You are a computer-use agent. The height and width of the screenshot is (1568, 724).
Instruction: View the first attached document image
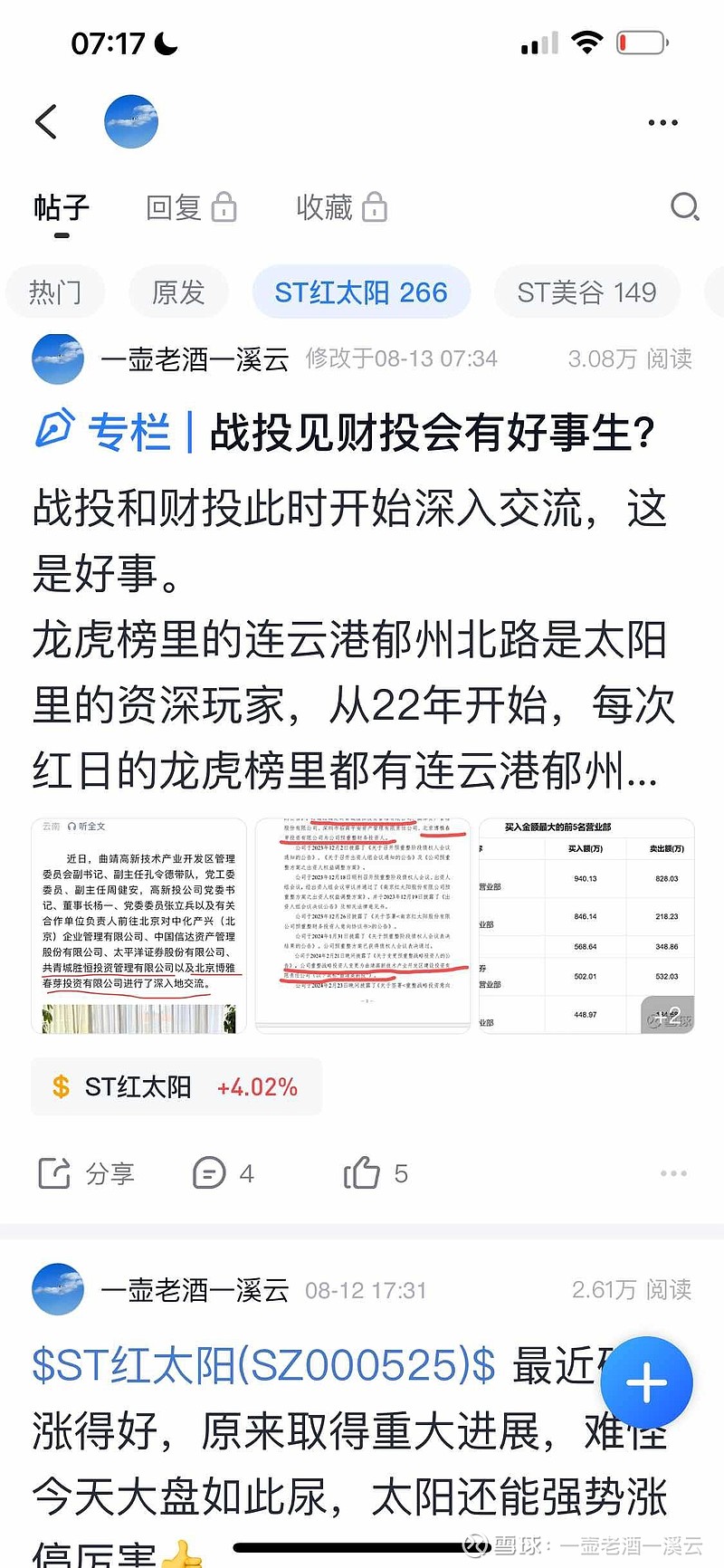pos(138,926)
